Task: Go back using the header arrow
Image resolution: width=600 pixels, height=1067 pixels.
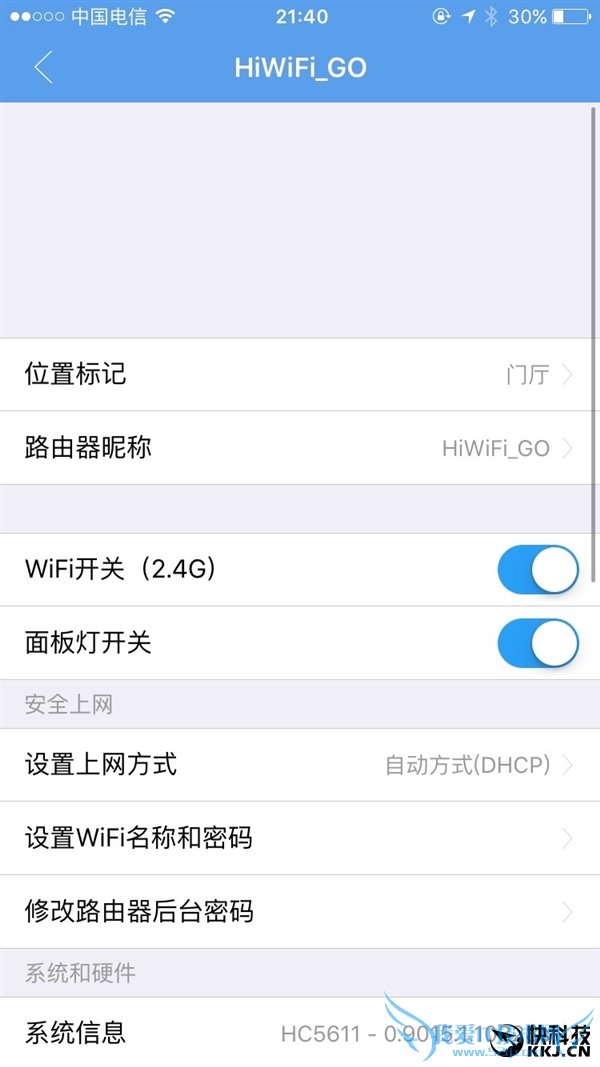Action: [43, 68]
